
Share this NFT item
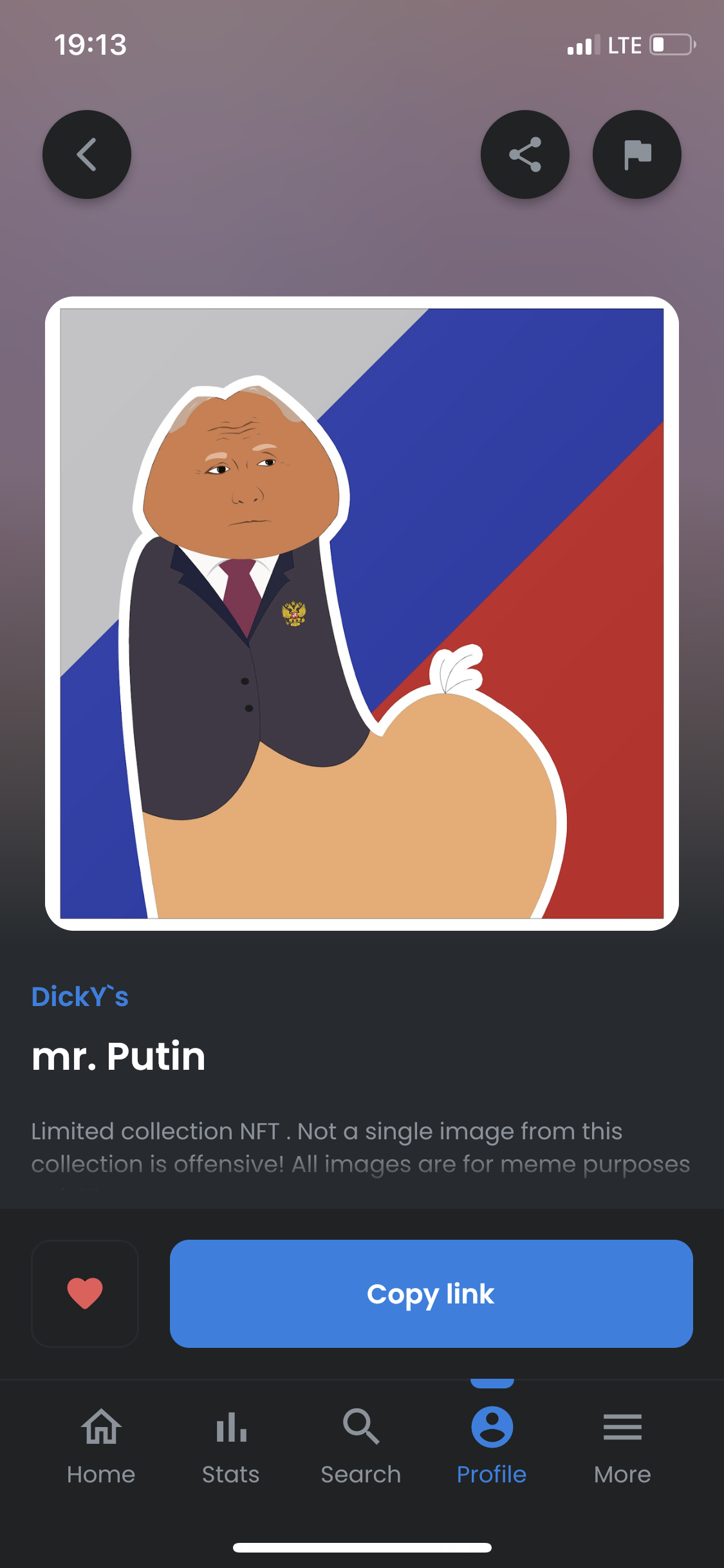coord(525,154)
